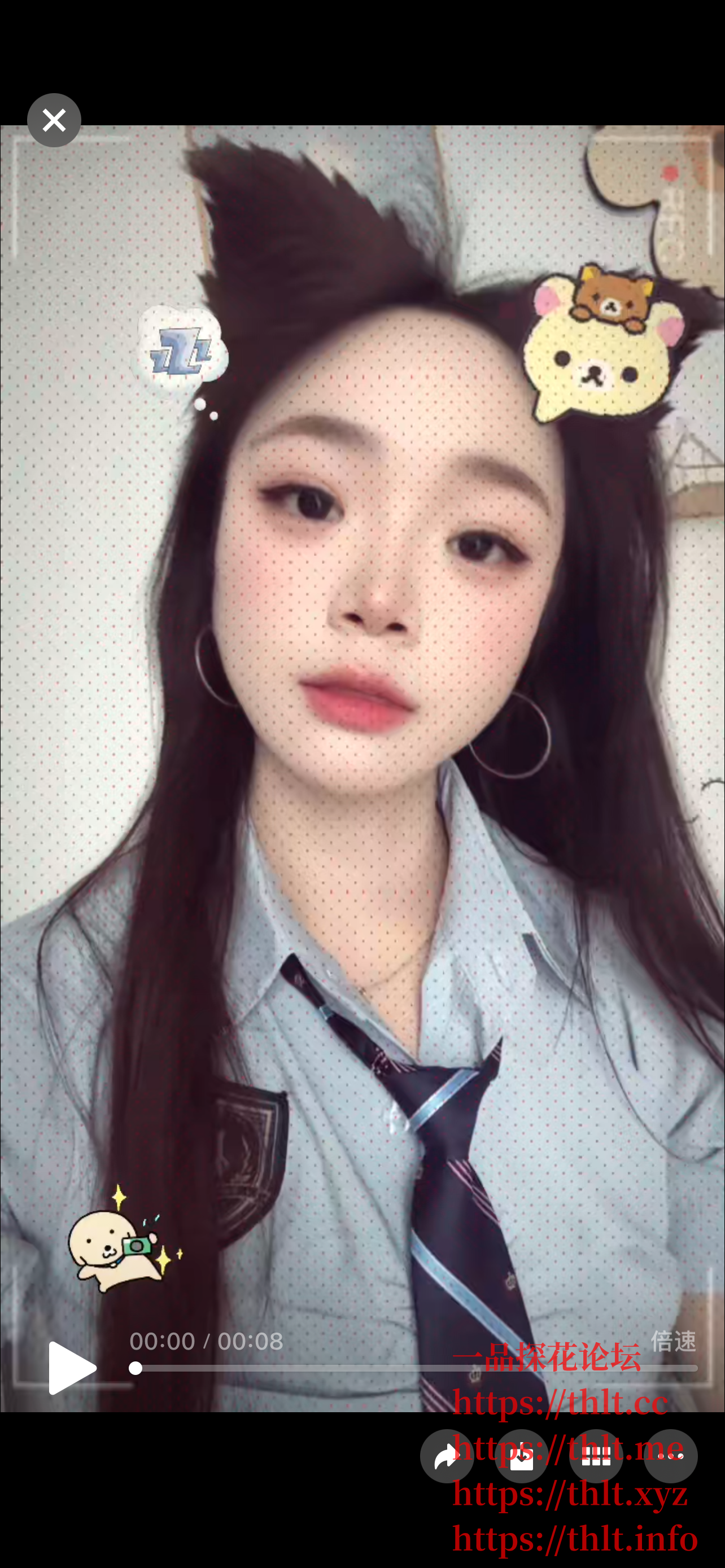The image size is (725, 1568).
Task: Open the grid view icon
Action: pos(596,1456)
